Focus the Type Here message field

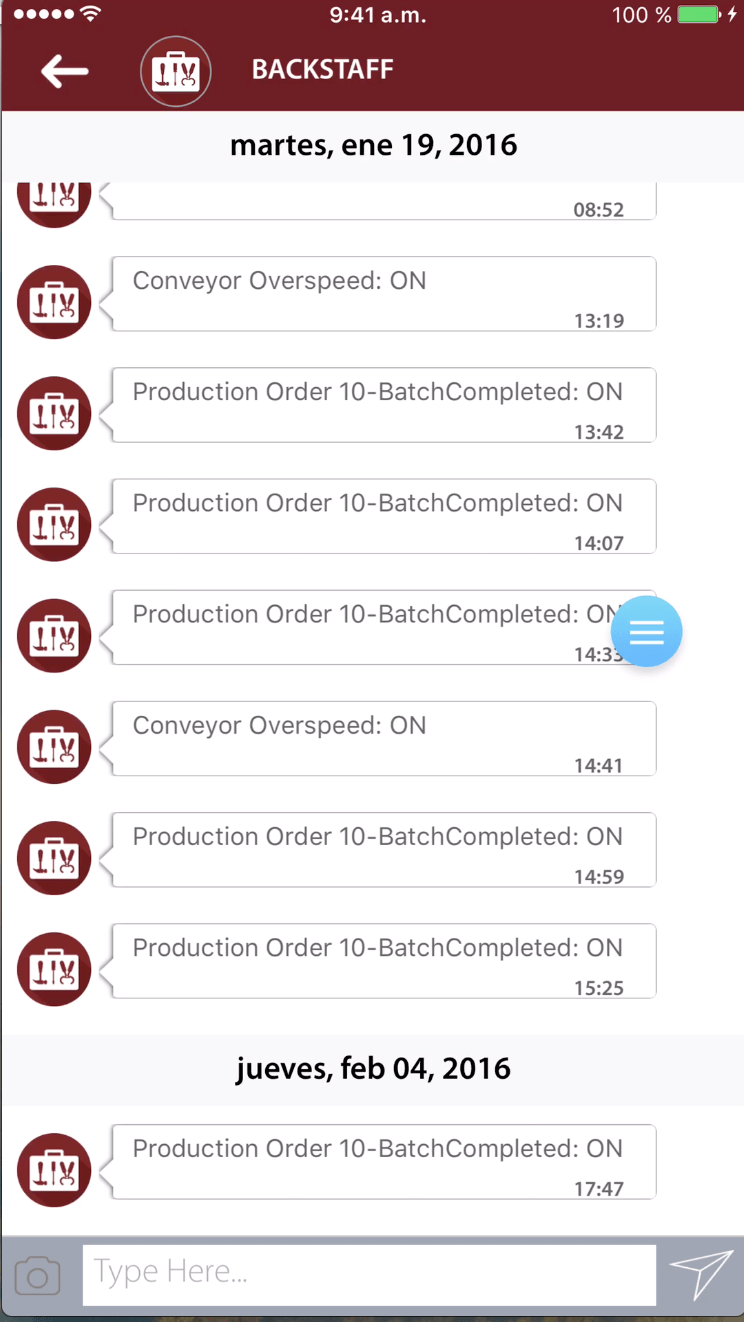tap(369, 1274)
